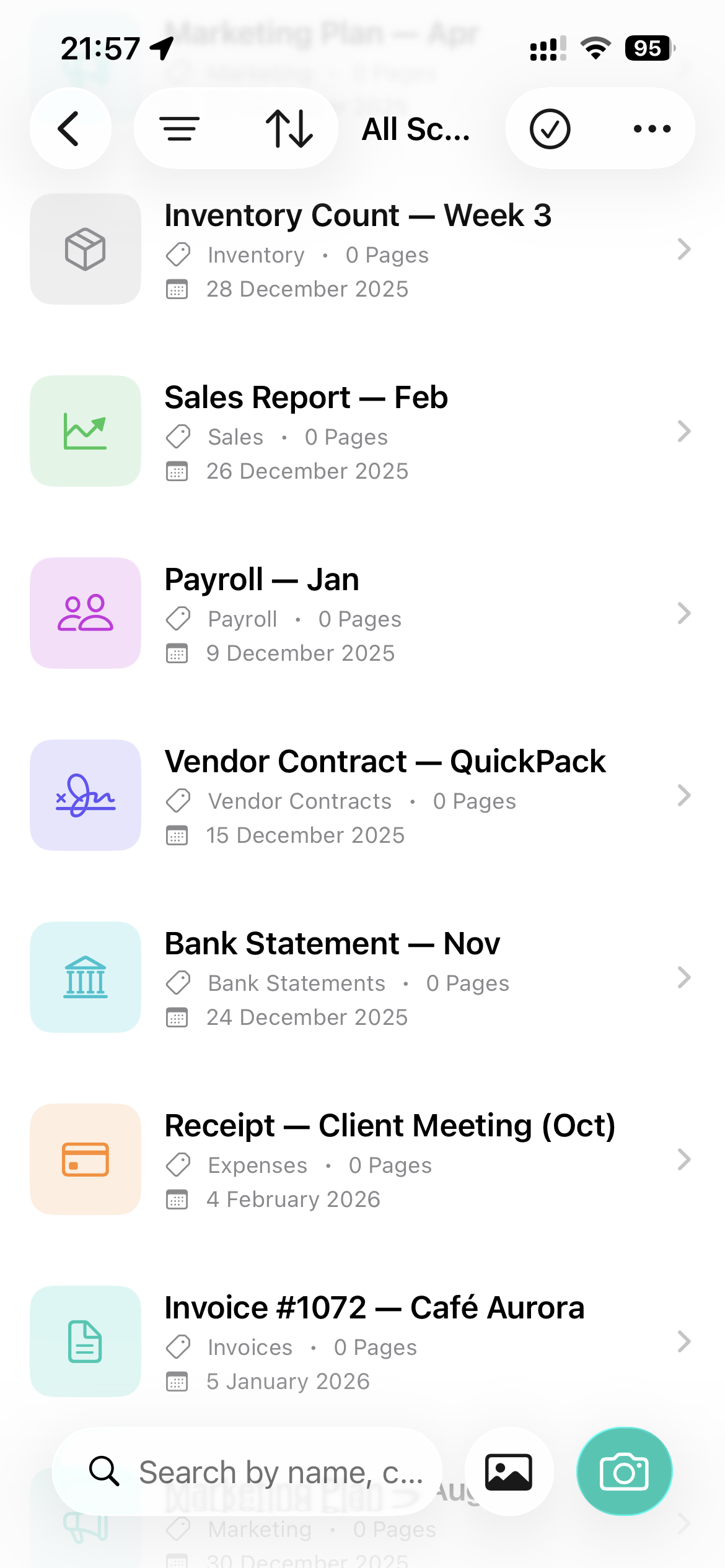Open the three-dot overflow menu
This screenshot has width=725, height=1568.
(652, 129)
